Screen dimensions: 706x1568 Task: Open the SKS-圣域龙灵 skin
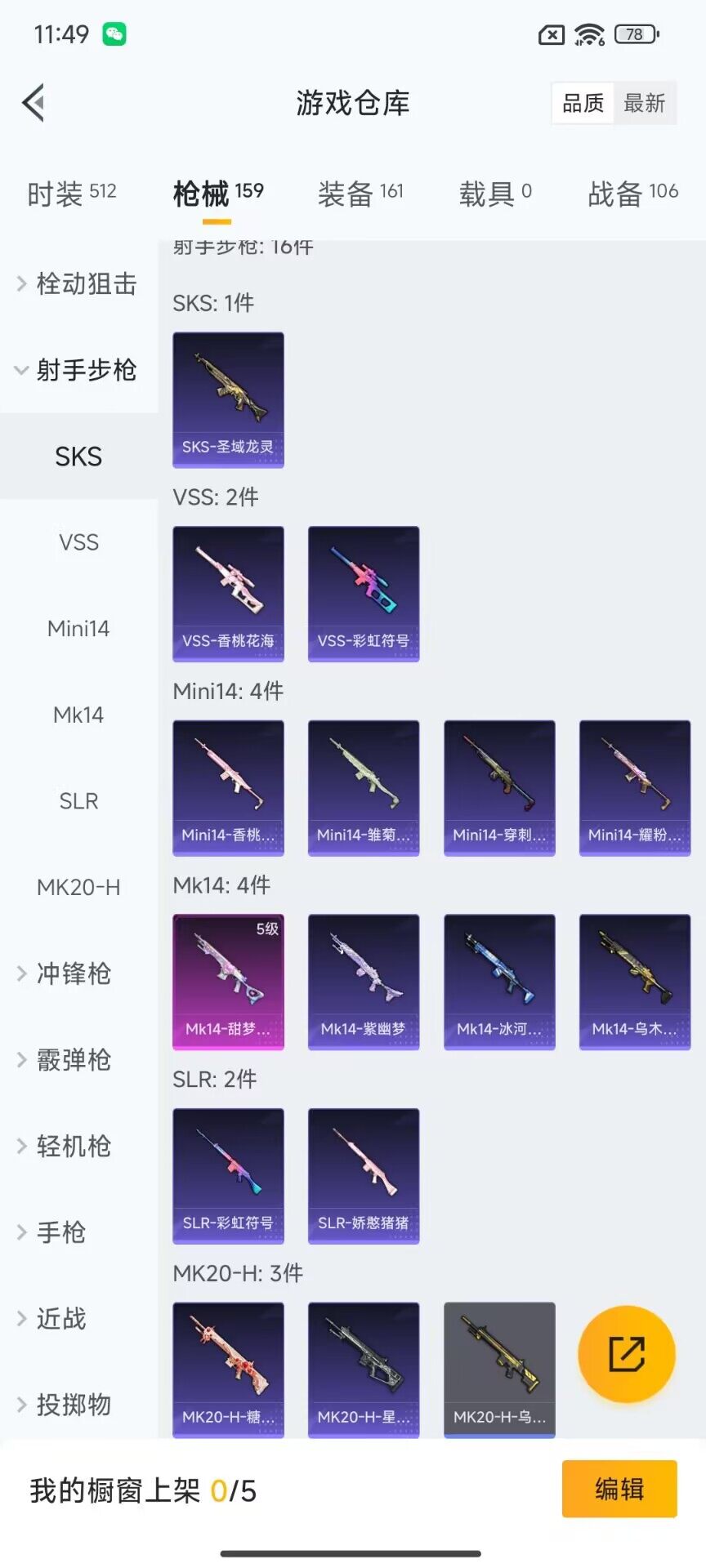point(228,399)
